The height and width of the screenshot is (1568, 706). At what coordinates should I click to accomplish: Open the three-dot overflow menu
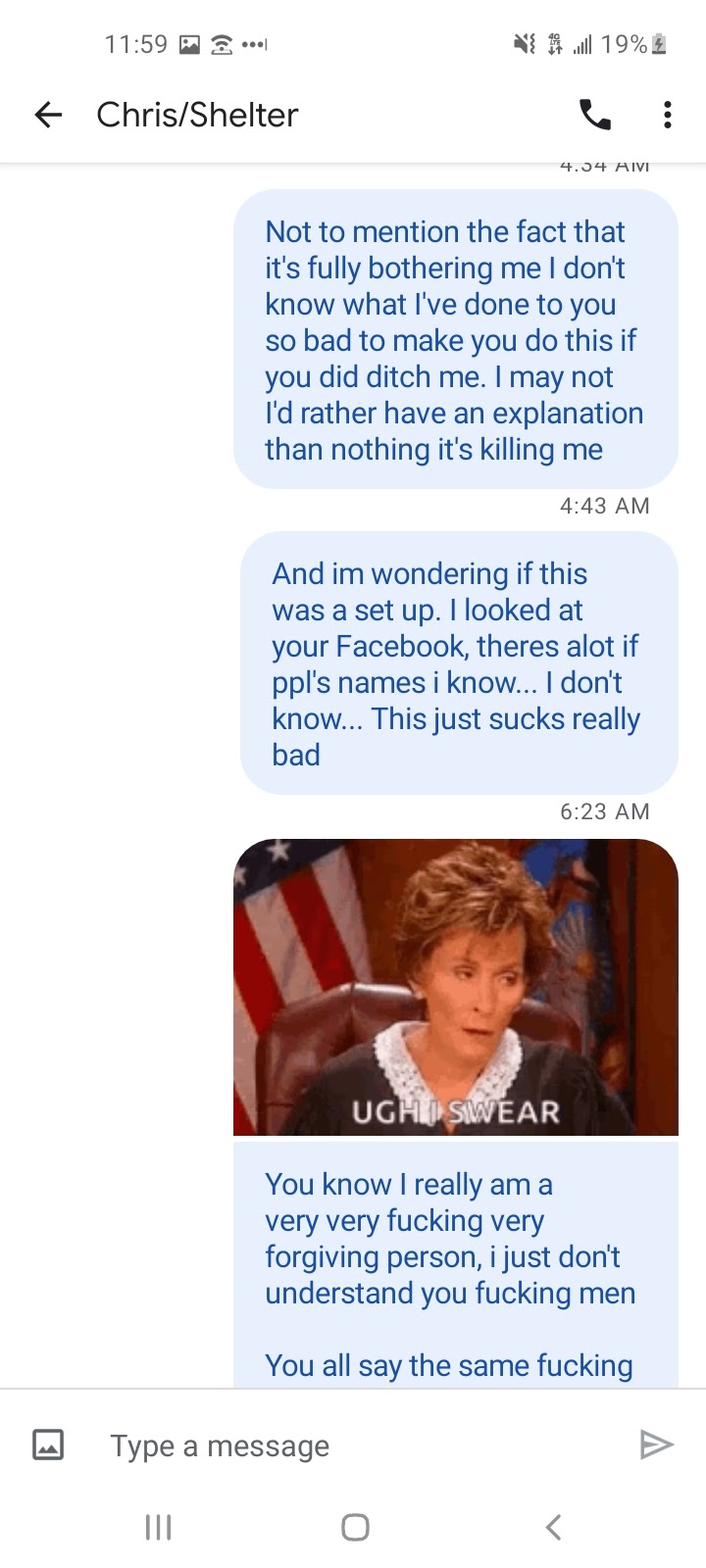[x=668, y=115]
